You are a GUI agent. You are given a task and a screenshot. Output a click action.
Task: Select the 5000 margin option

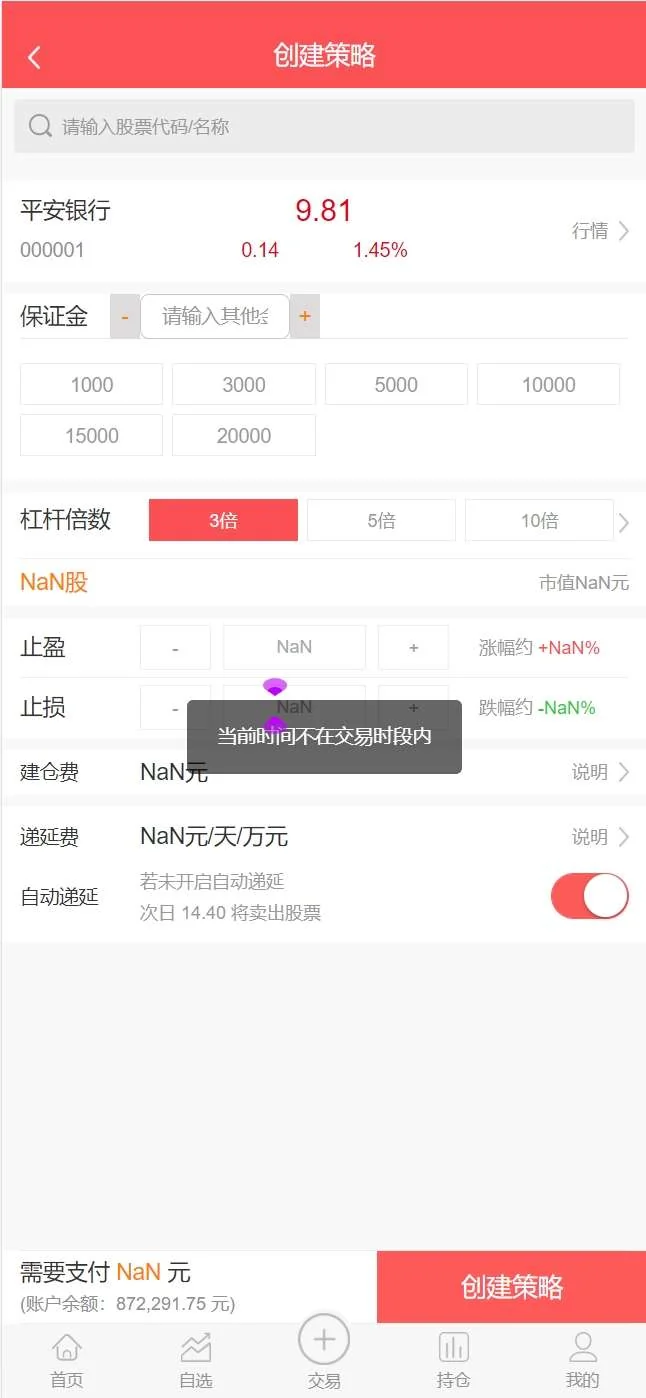(396, 385)
